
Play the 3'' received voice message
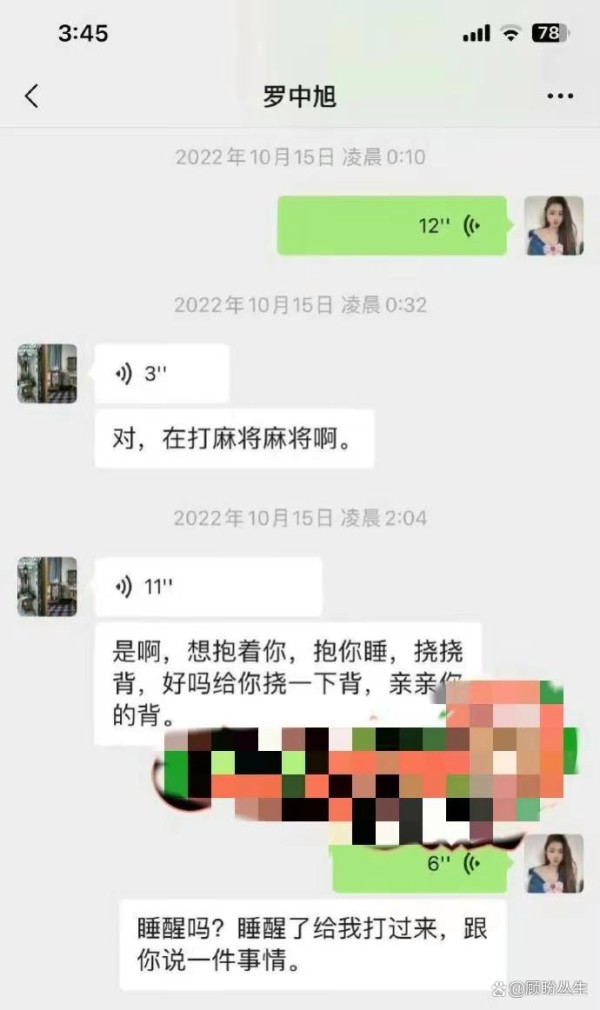162,374
